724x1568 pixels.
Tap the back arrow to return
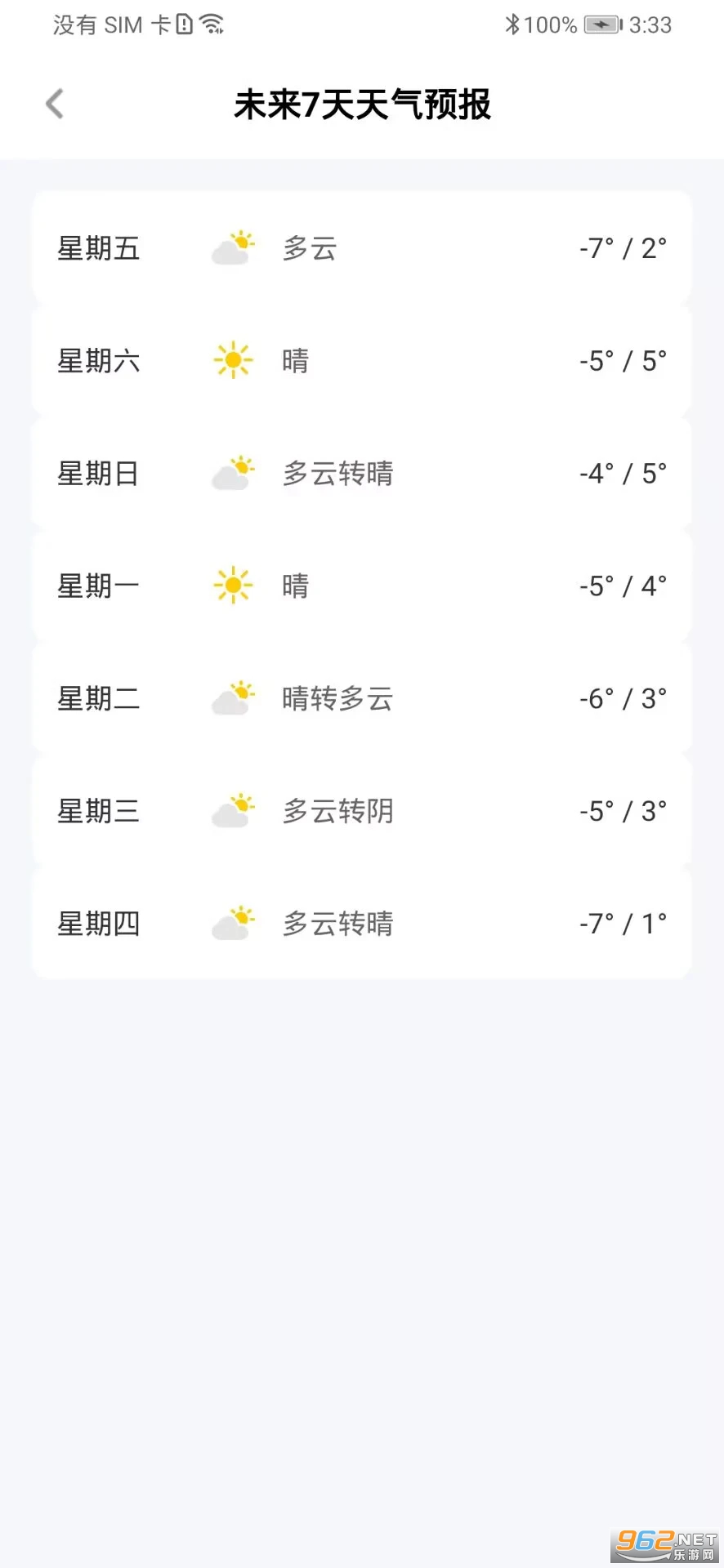pos(54,104)
